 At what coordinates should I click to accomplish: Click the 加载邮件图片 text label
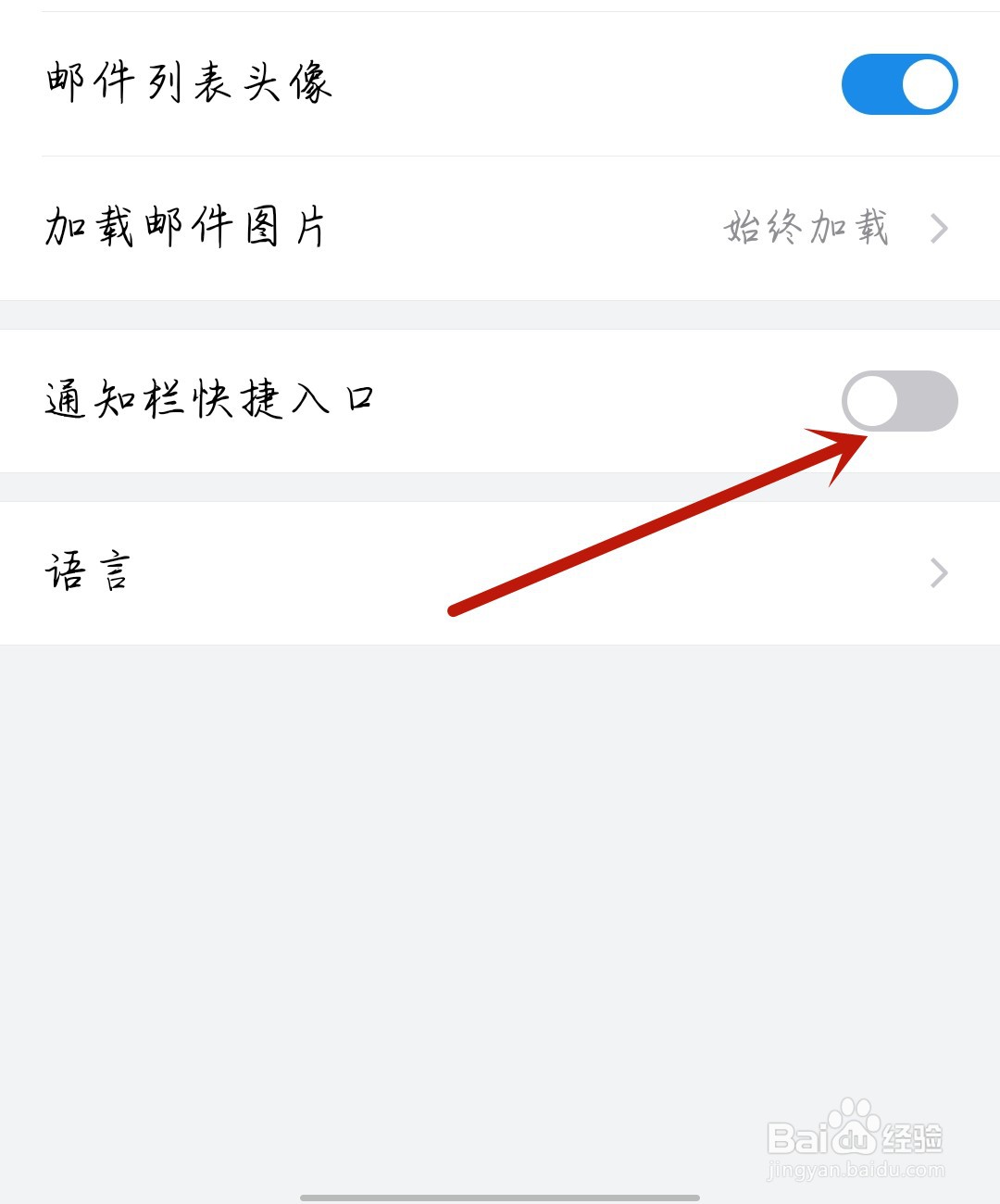(185, 228)
